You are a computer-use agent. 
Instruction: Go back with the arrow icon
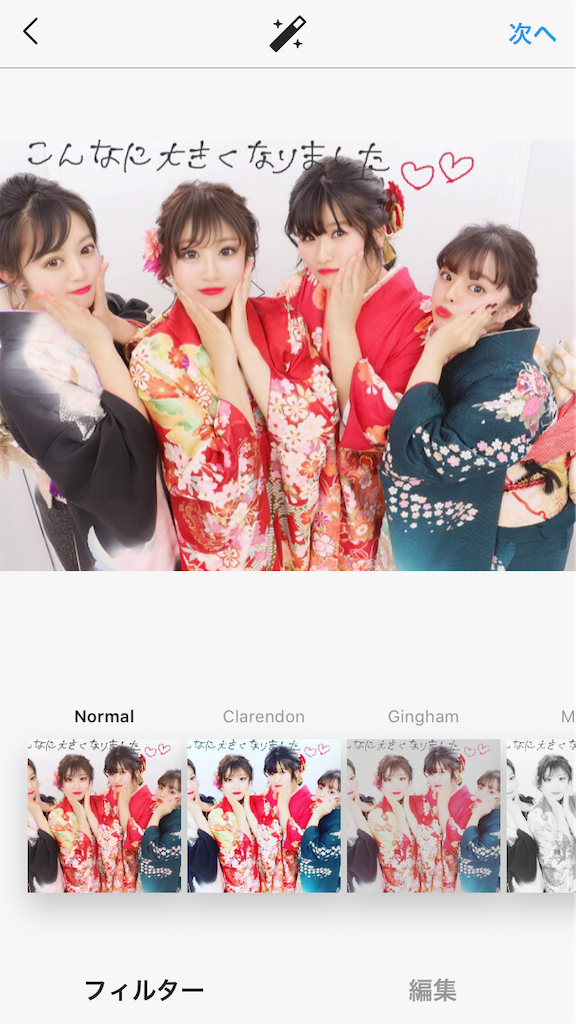coord(31,31)
